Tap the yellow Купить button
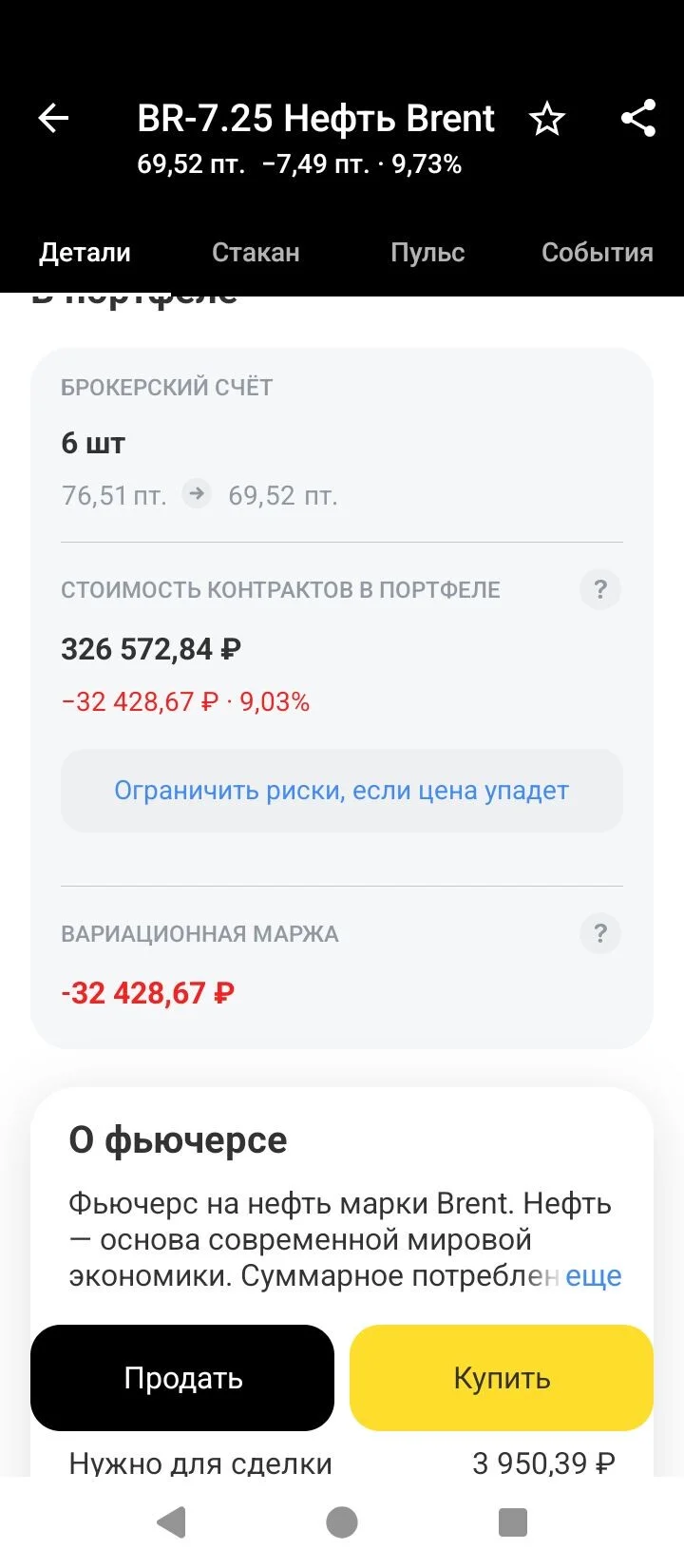Image resolution: width=684 pixels, height=1568 pixels. tap(502, 1378)
